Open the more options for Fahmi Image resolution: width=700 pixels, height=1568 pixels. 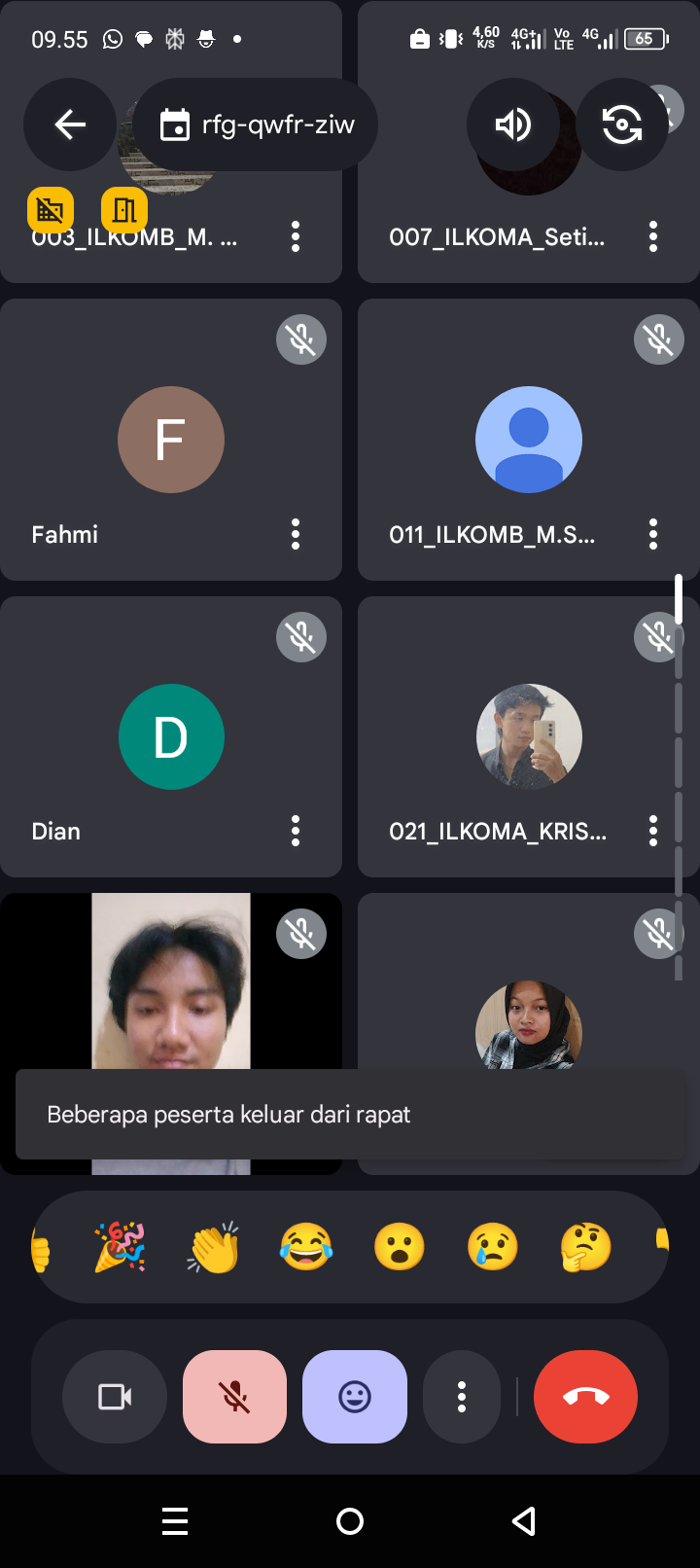[x=296, y=534]
